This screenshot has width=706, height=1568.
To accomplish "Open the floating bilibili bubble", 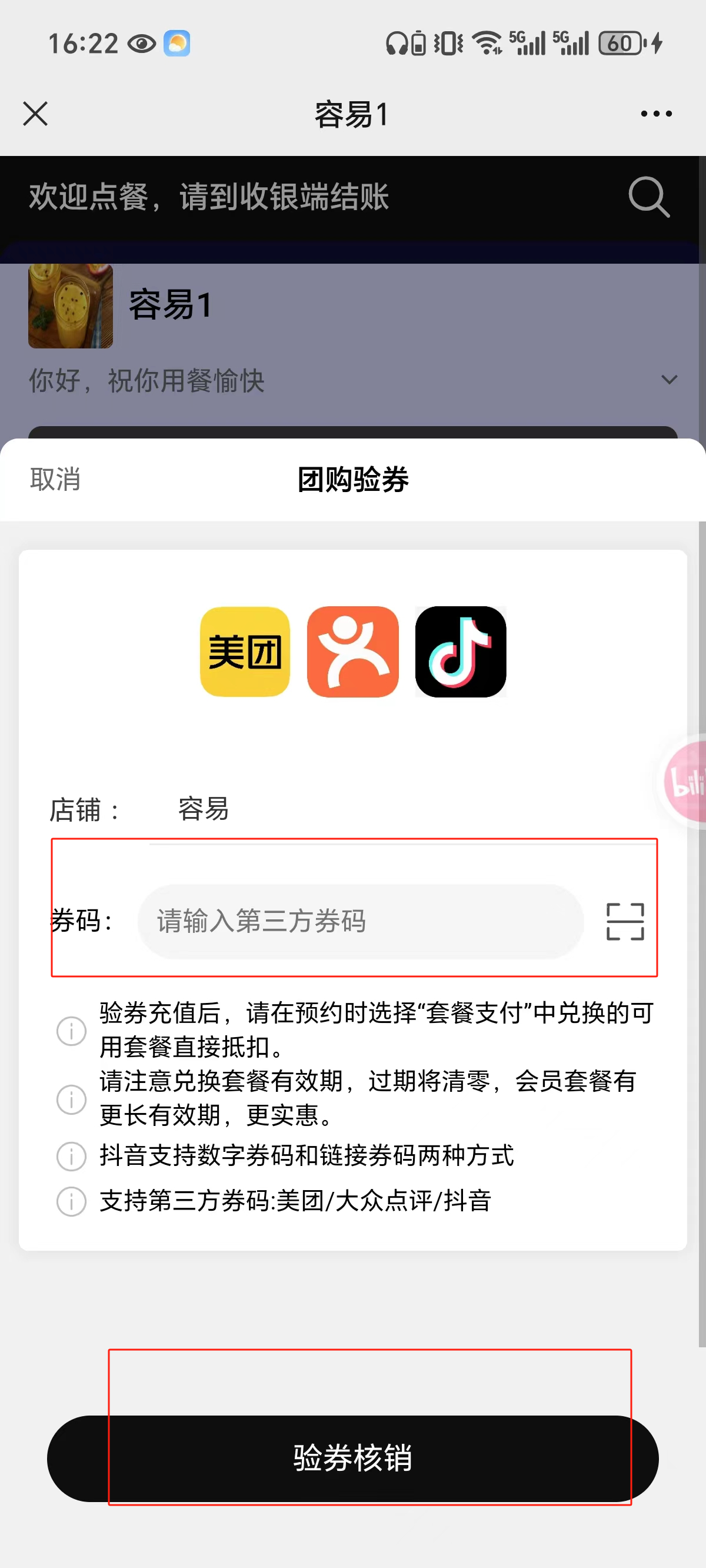I will (x=686, y=781).
